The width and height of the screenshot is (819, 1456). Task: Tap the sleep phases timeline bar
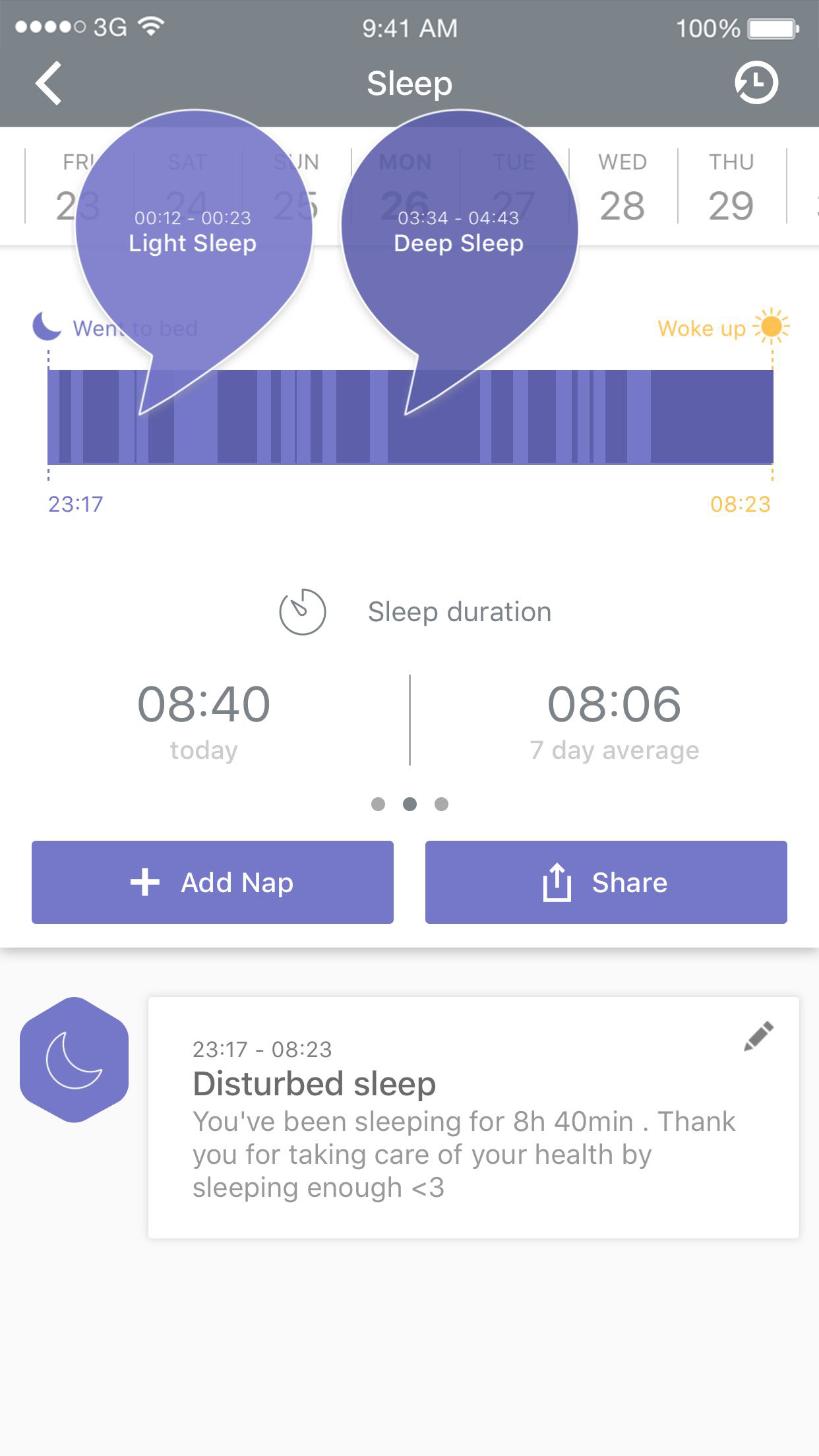pyautogui.click(x=410, y=417)
